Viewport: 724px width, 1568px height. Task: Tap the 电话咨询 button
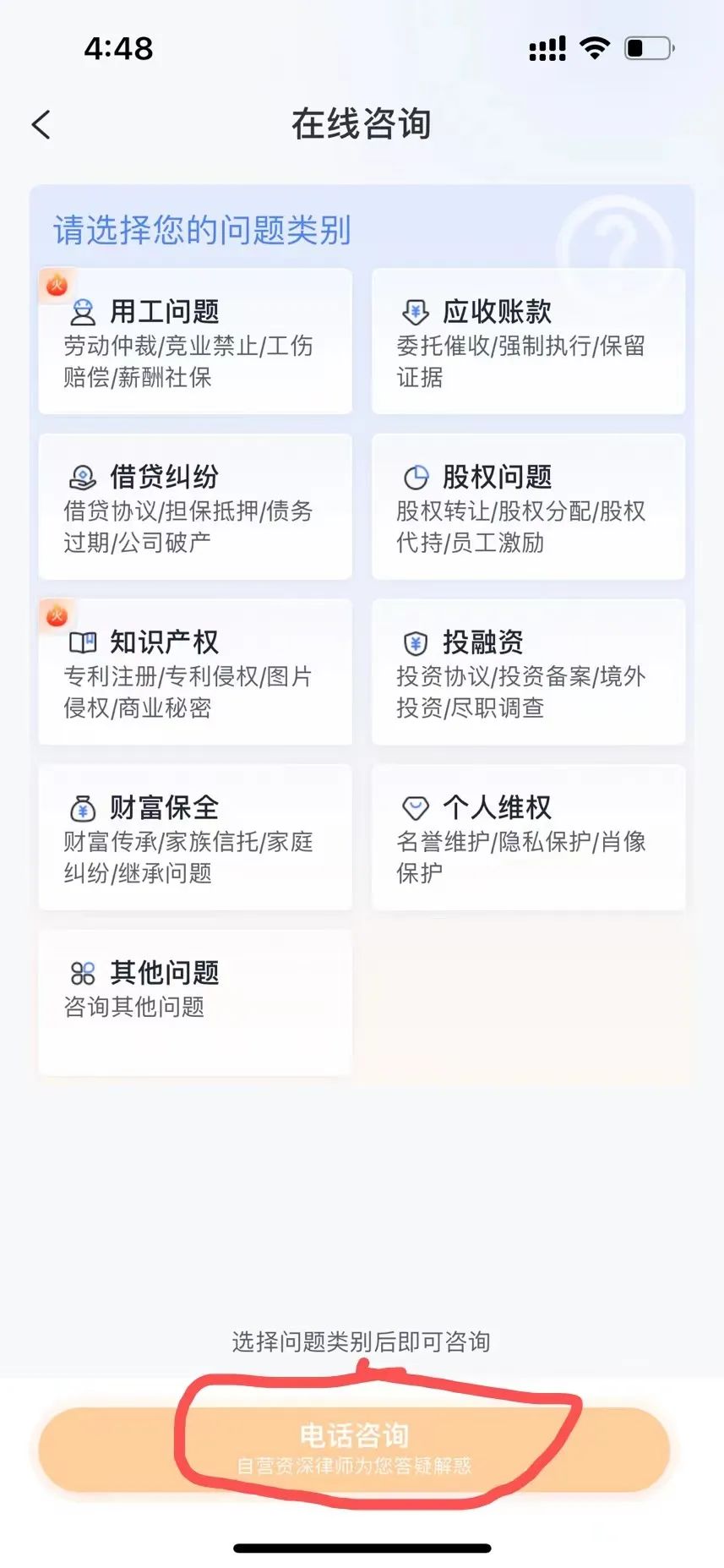[354, 1449]
